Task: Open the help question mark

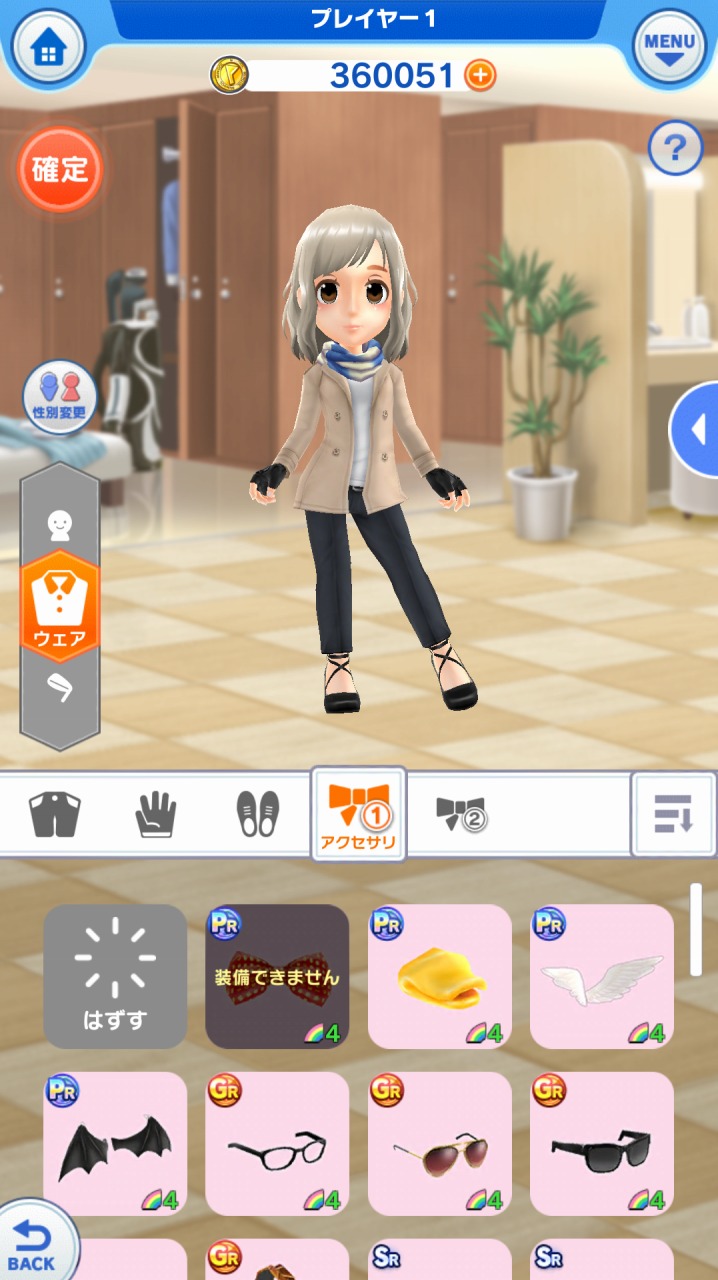Action: (675, 150)
